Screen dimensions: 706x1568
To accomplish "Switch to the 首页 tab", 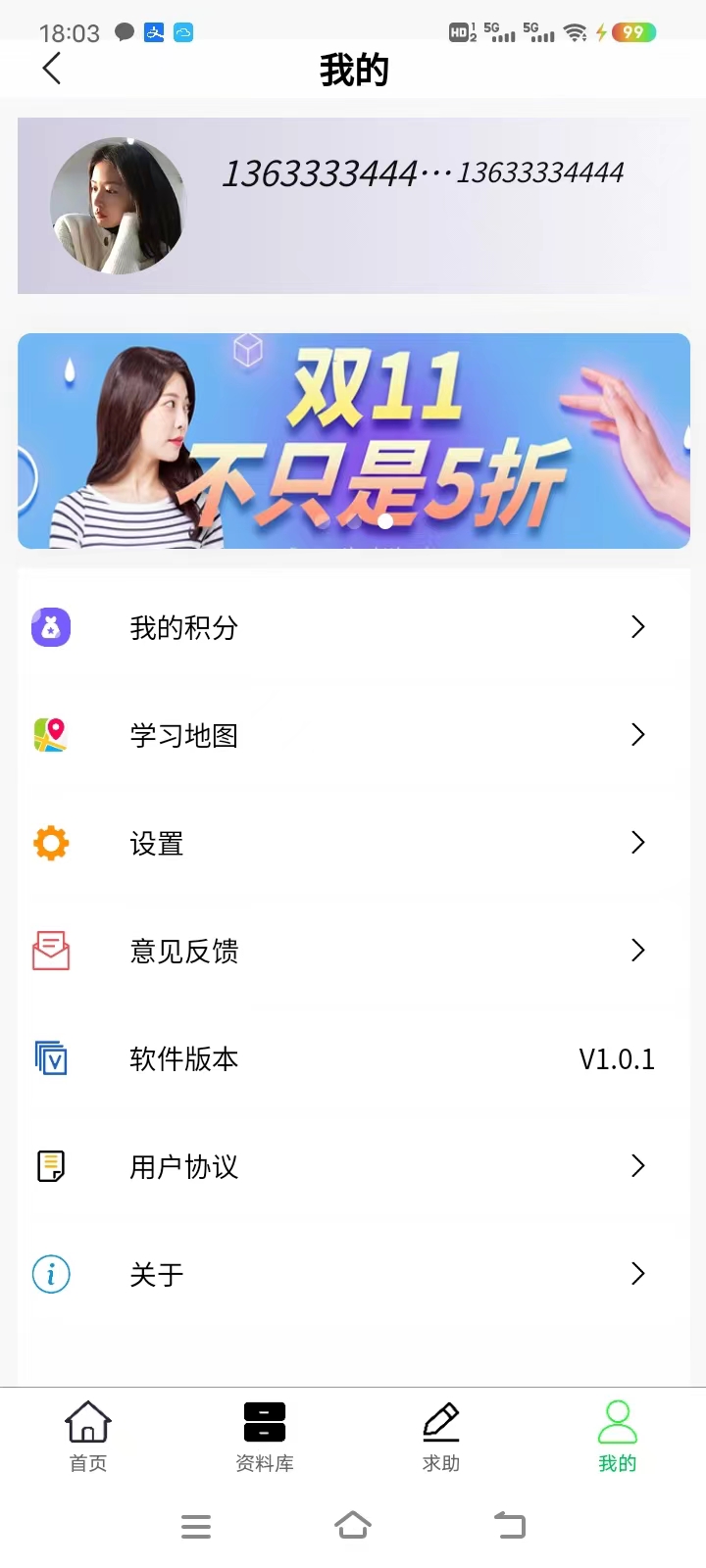I will [88, 1436].
